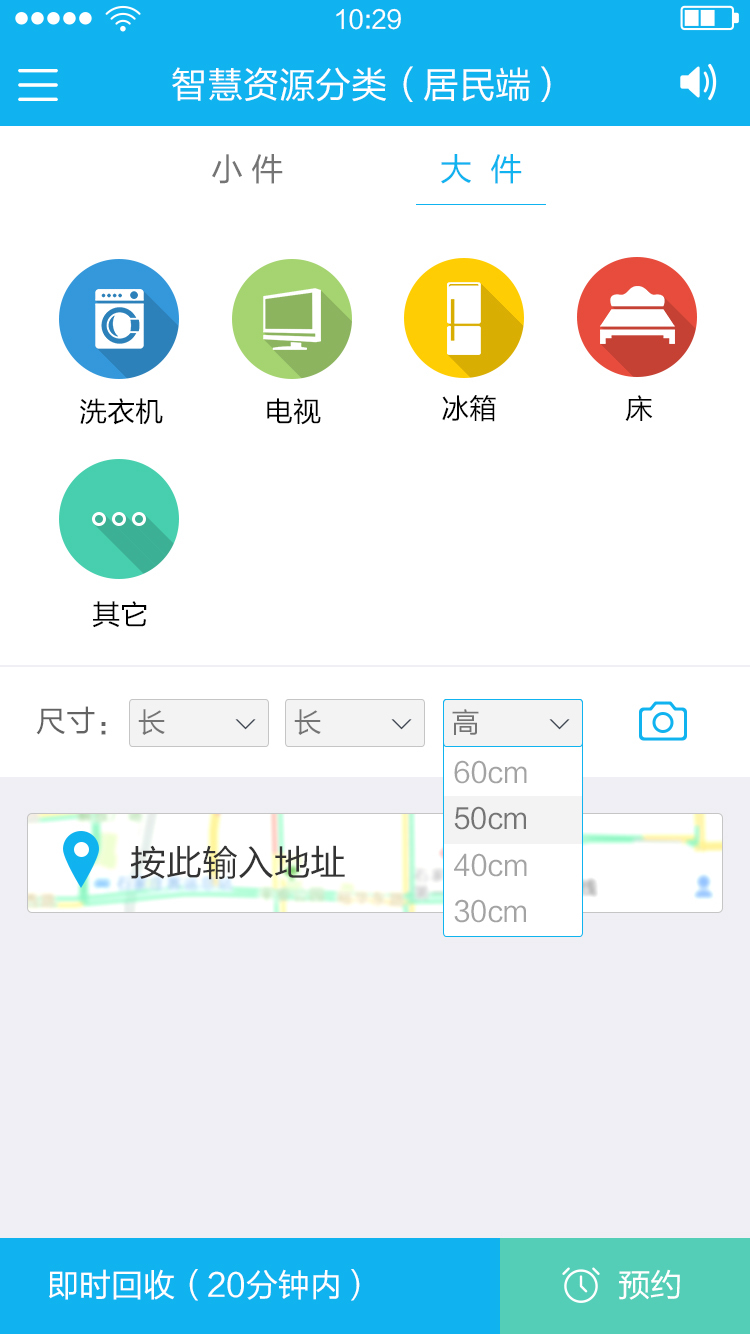The image size is (750, 1334).
Task: Expand the second 长 size dropdown
Action: (355, 723)
